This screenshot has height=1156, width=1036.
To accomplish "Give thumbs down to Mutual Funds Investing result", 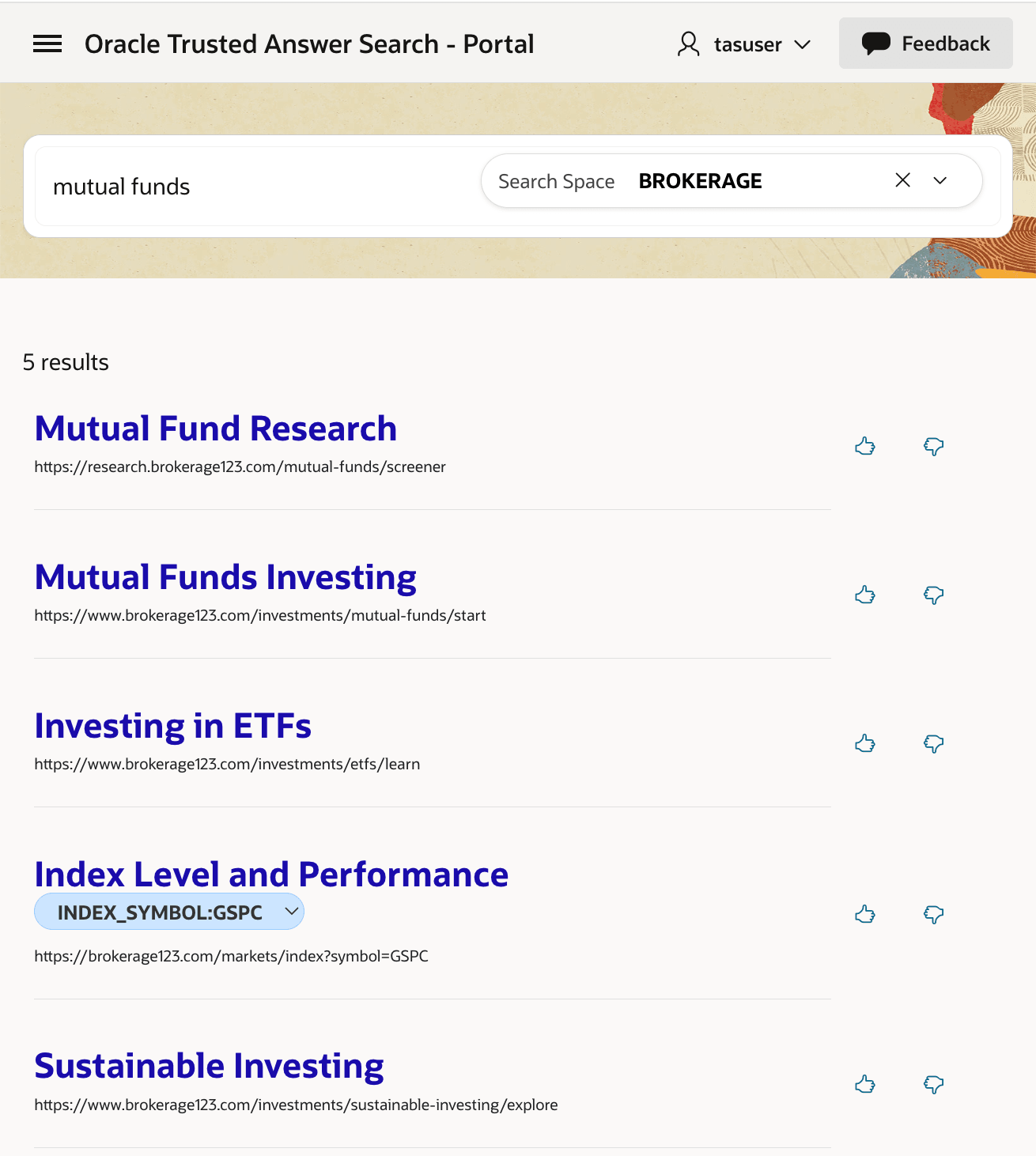I will point(933,595).
